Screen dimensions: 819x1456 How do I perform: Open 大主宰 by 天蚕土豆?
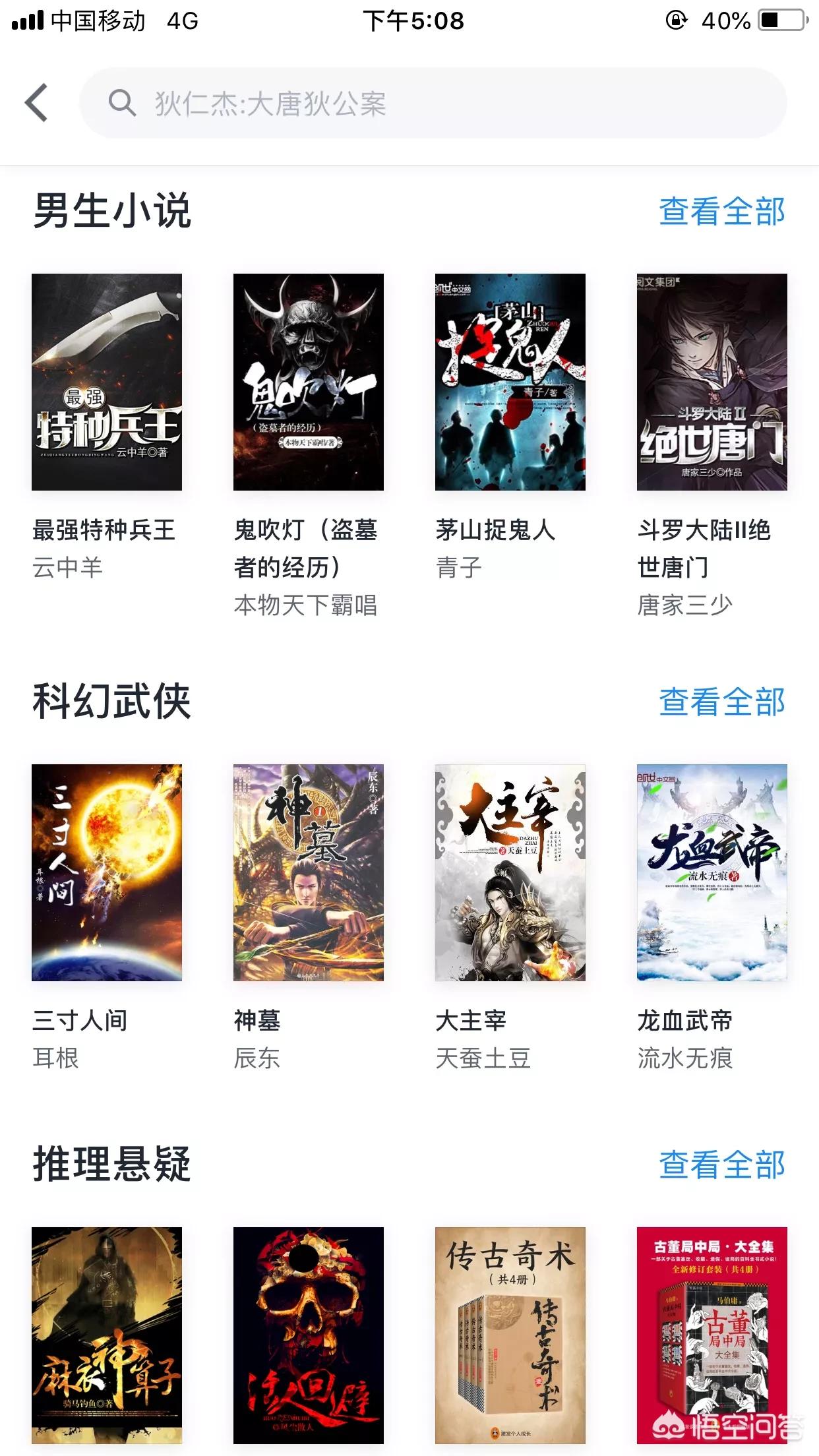click(510, 872)
